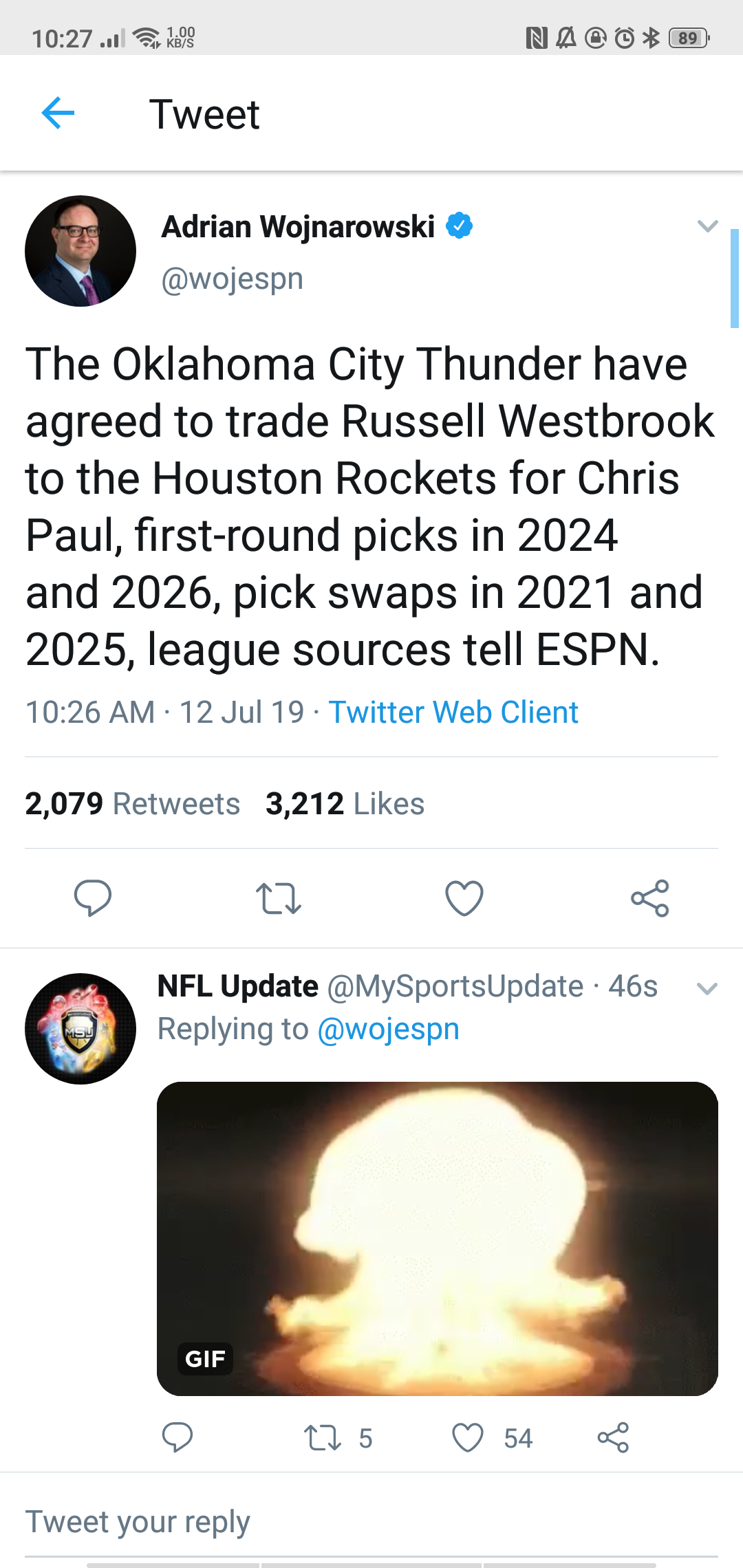
Task: Reply to NFL Update's tweet
Action: tap(177, 1437)
